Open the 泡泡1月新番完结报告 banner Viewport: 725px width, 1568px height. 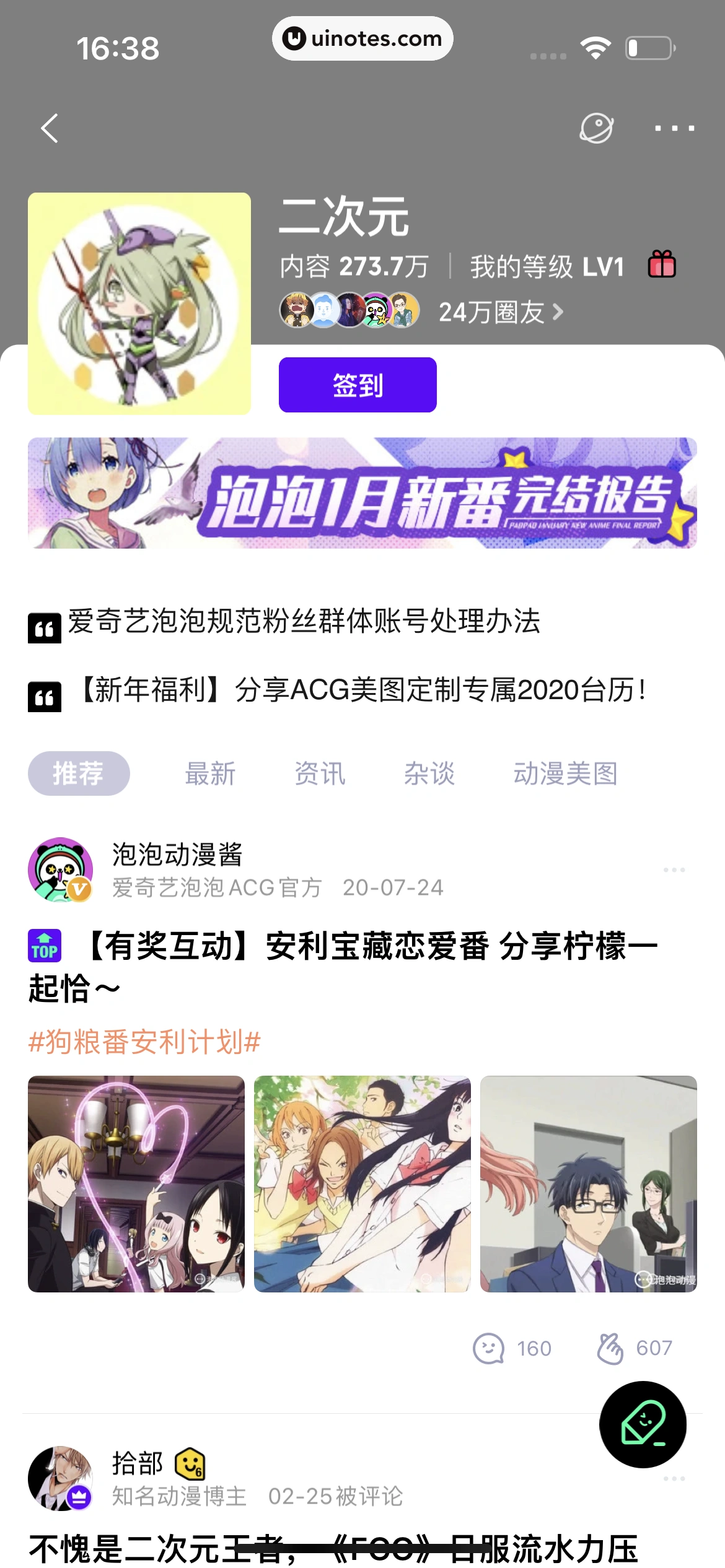(x=362, y=493)
